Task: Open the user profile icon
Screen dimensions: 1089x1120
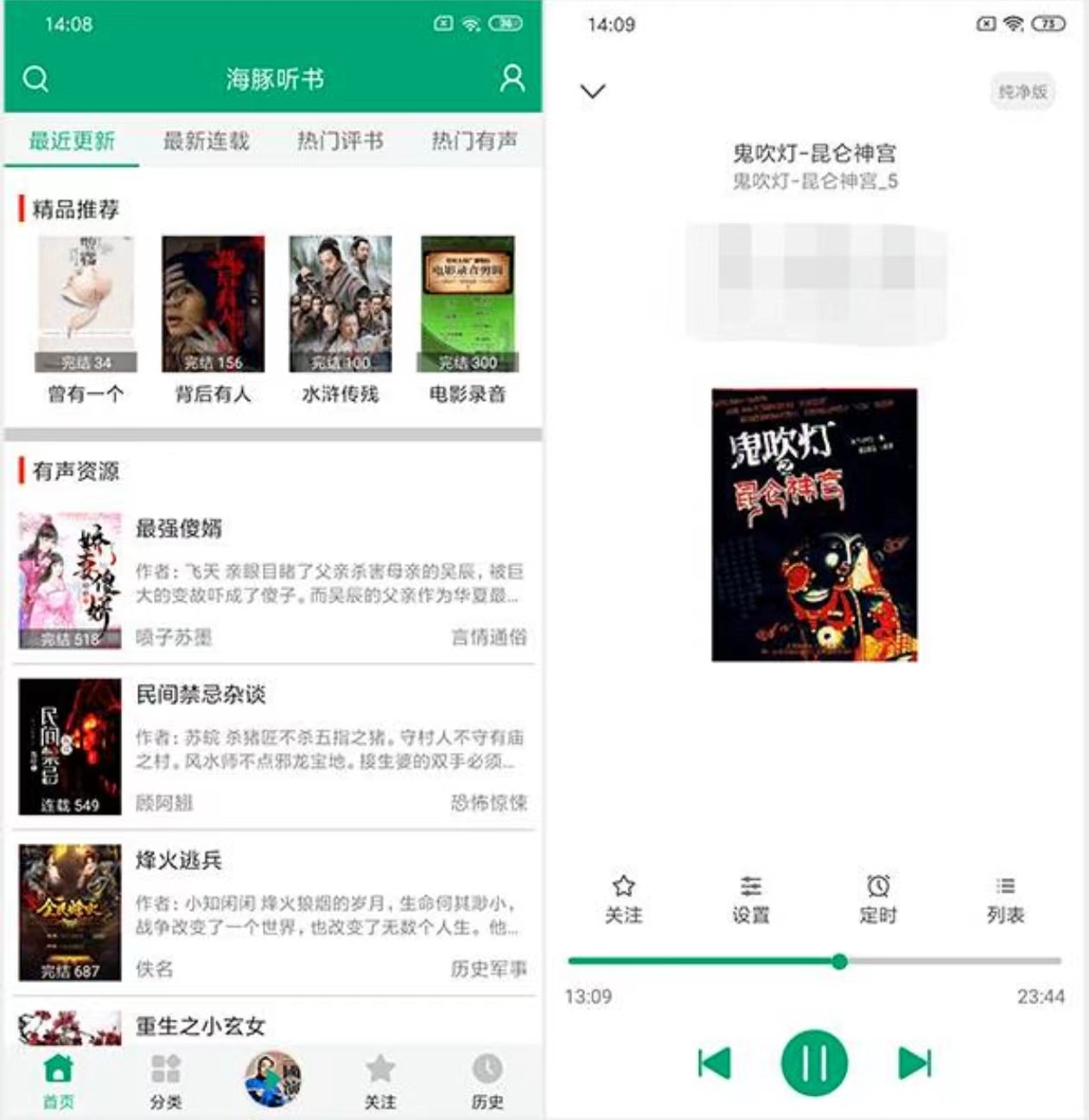Action: (512, 79)
